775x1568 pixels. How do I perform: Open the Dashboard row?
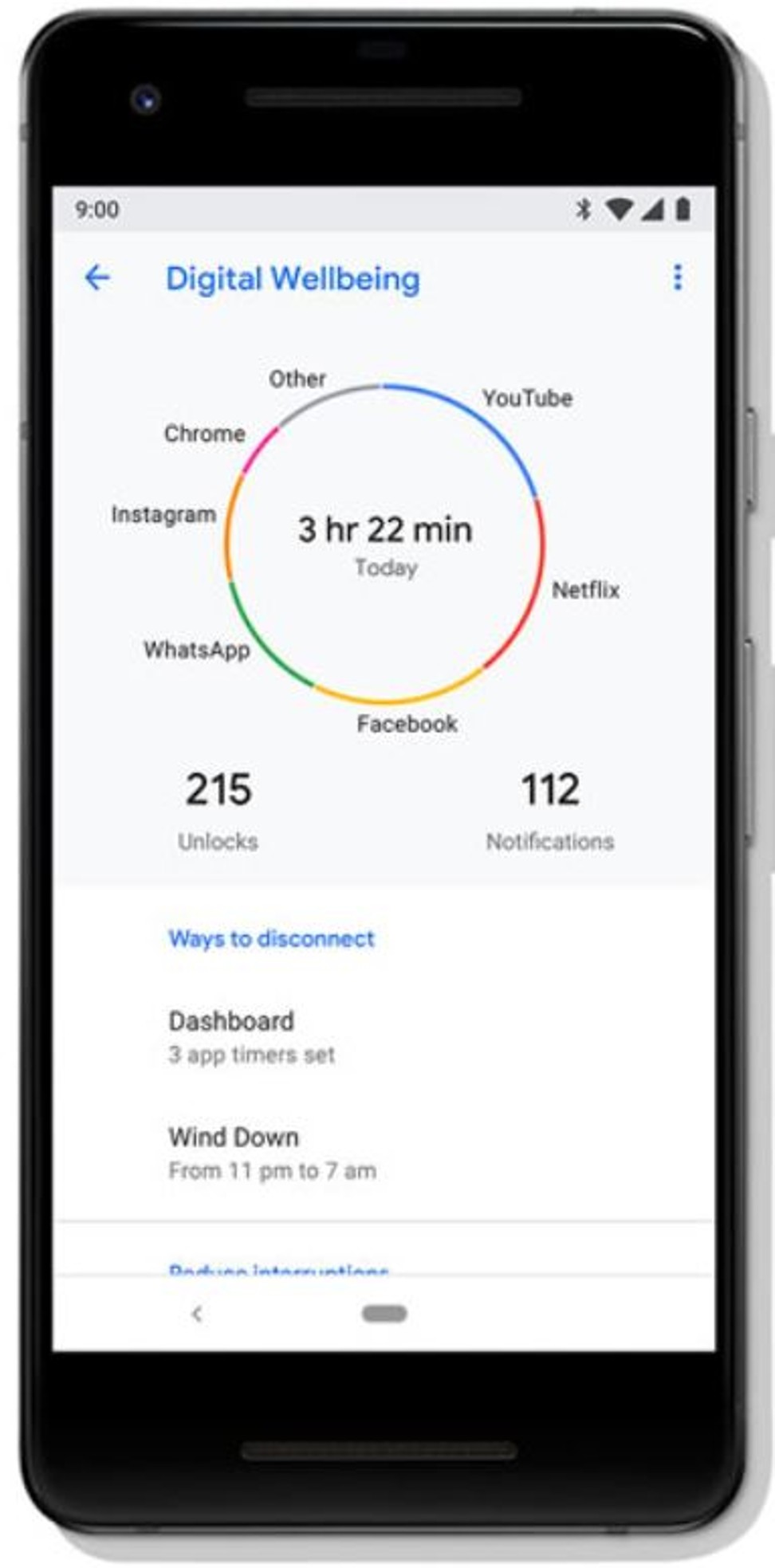[384, 1036]
